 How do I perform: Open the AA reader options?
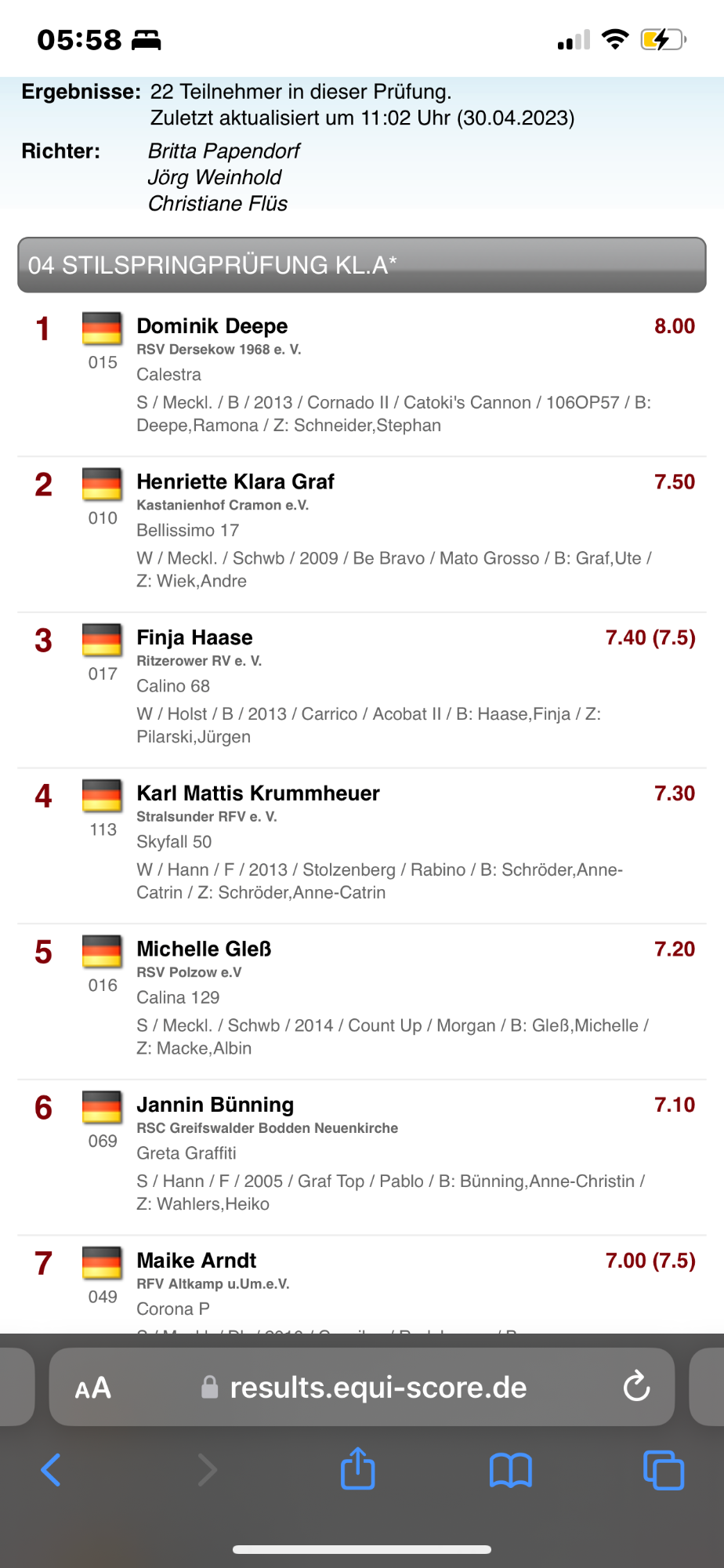click(x=92, y=1388)
